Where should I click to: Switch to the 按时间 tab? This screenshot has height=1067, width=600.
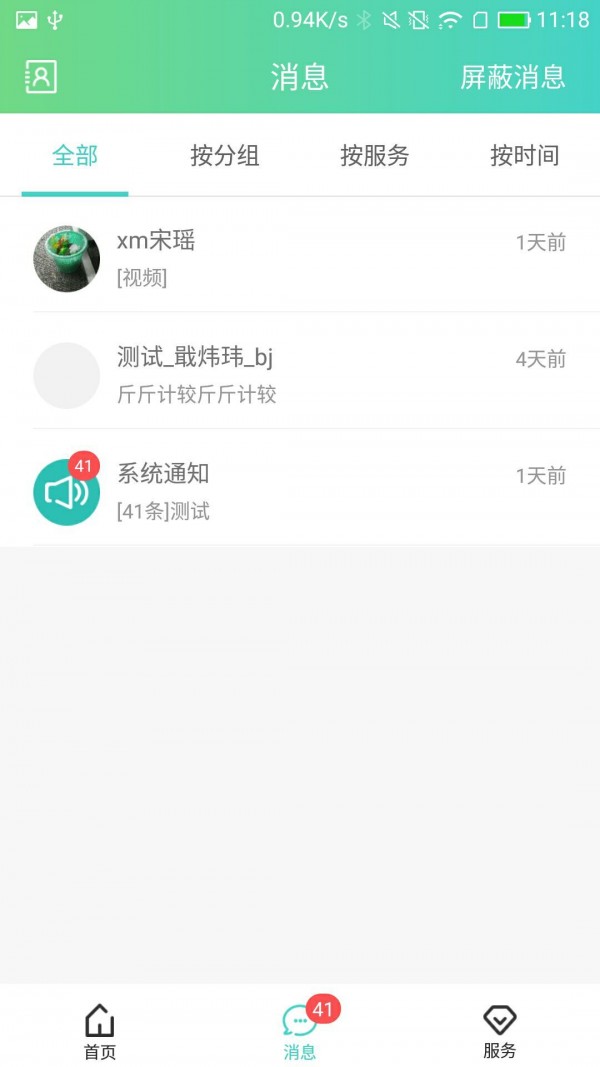tap(524, 156)
